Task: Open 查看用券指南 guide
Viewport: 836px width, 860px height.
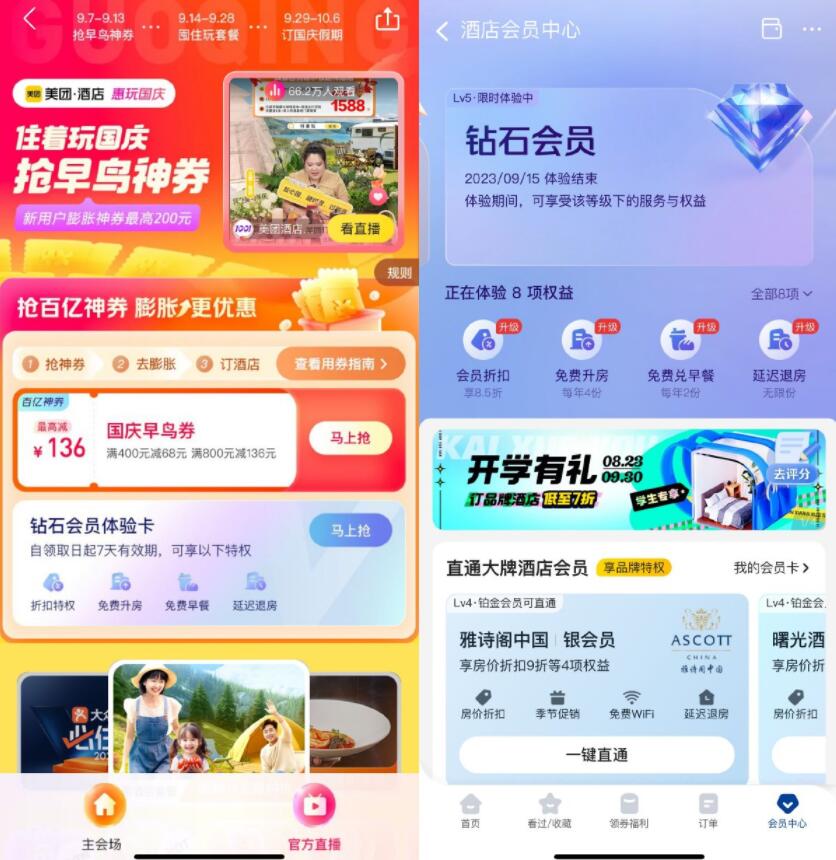Action: [x=340, y=364]
